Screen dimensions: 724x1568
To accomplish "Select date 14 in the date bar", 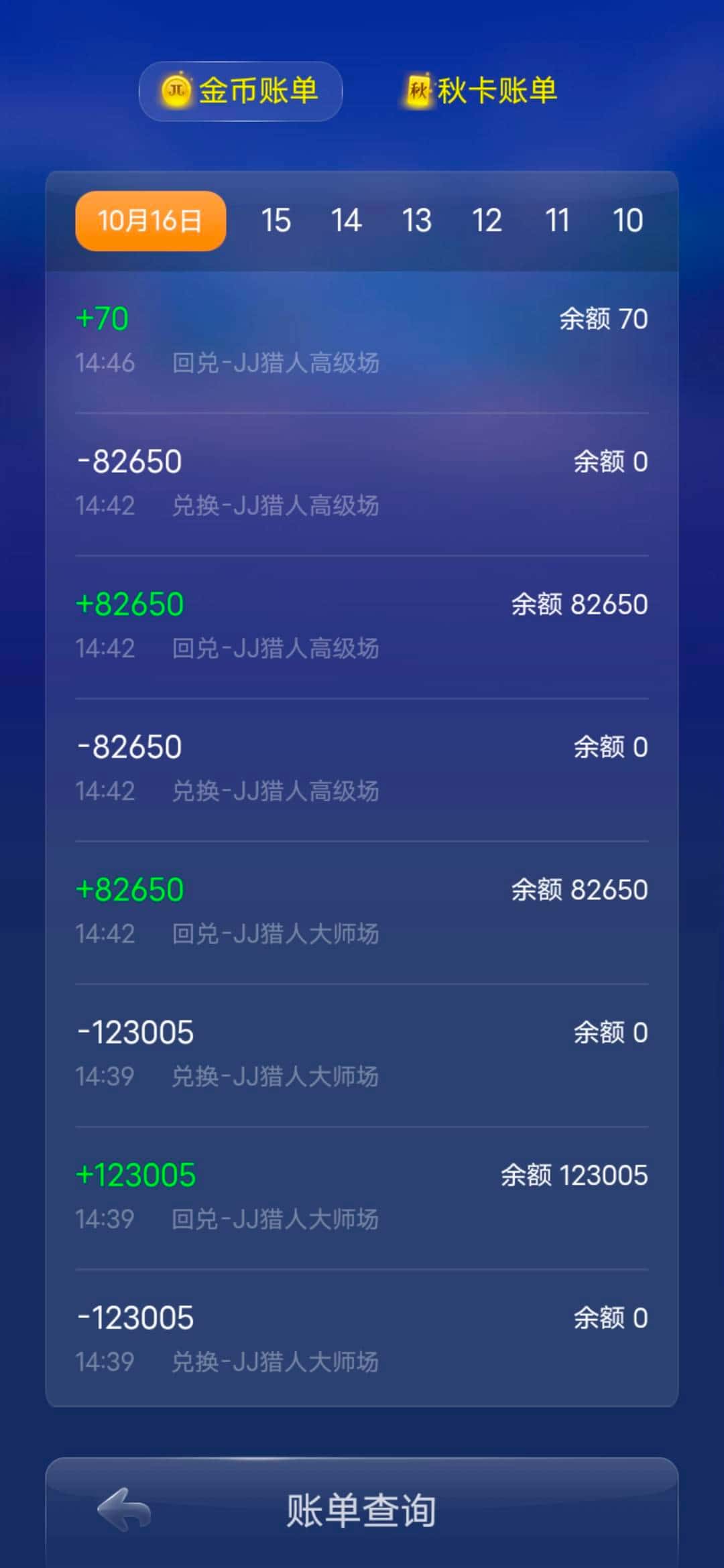I will click(x=346, y=220).
